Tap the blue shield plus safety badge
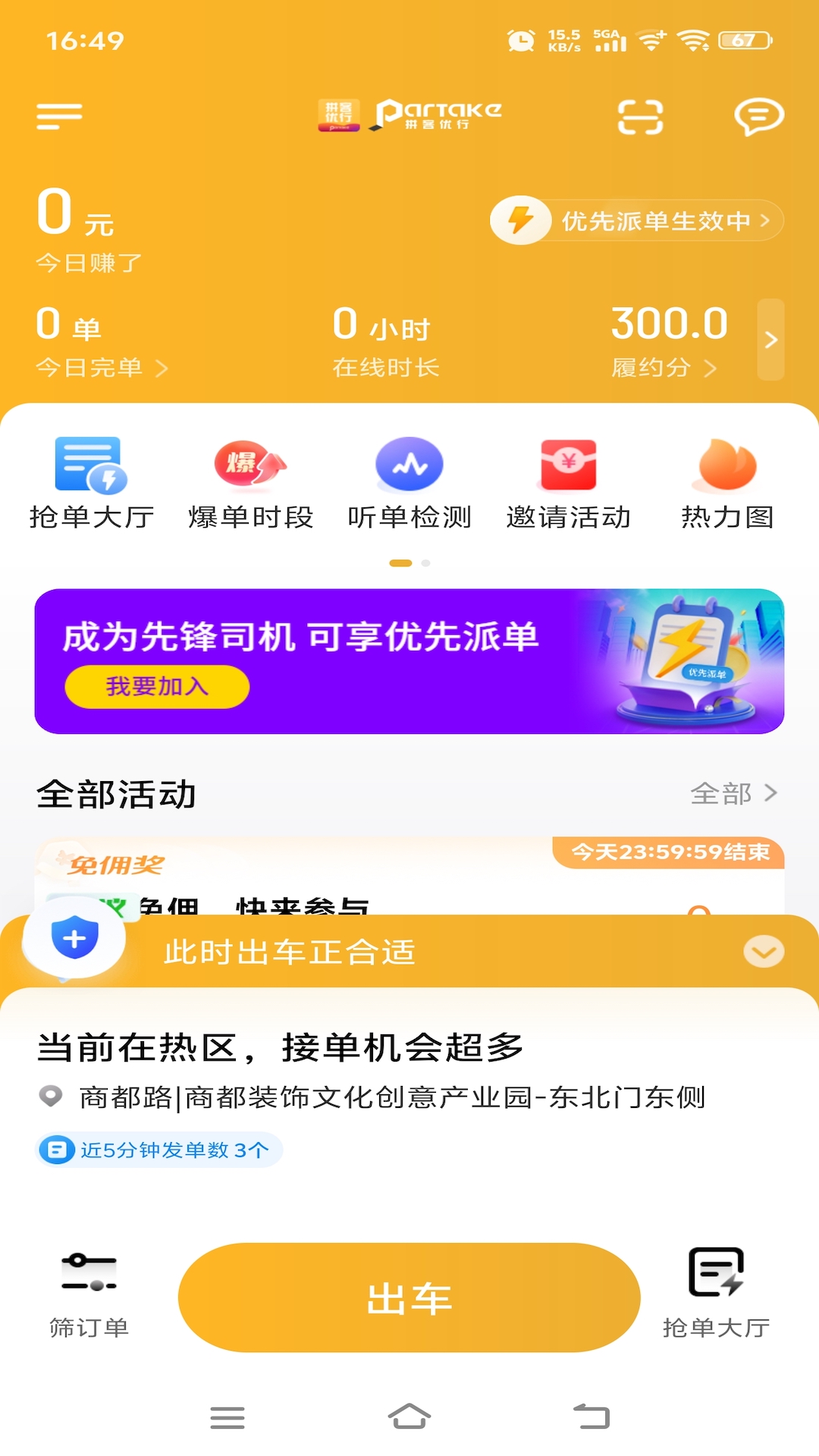The image size is (819, 1456). (74, 937)
